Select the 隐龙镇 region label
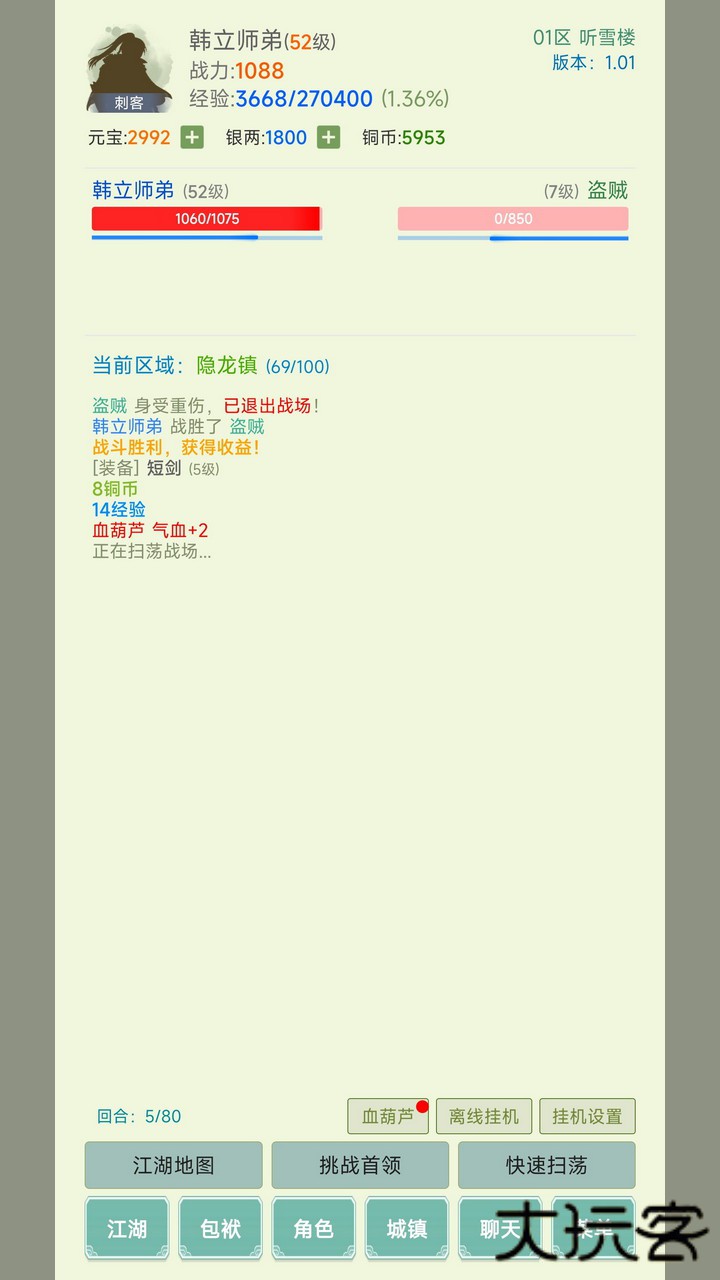 click(x=225, y=366)
